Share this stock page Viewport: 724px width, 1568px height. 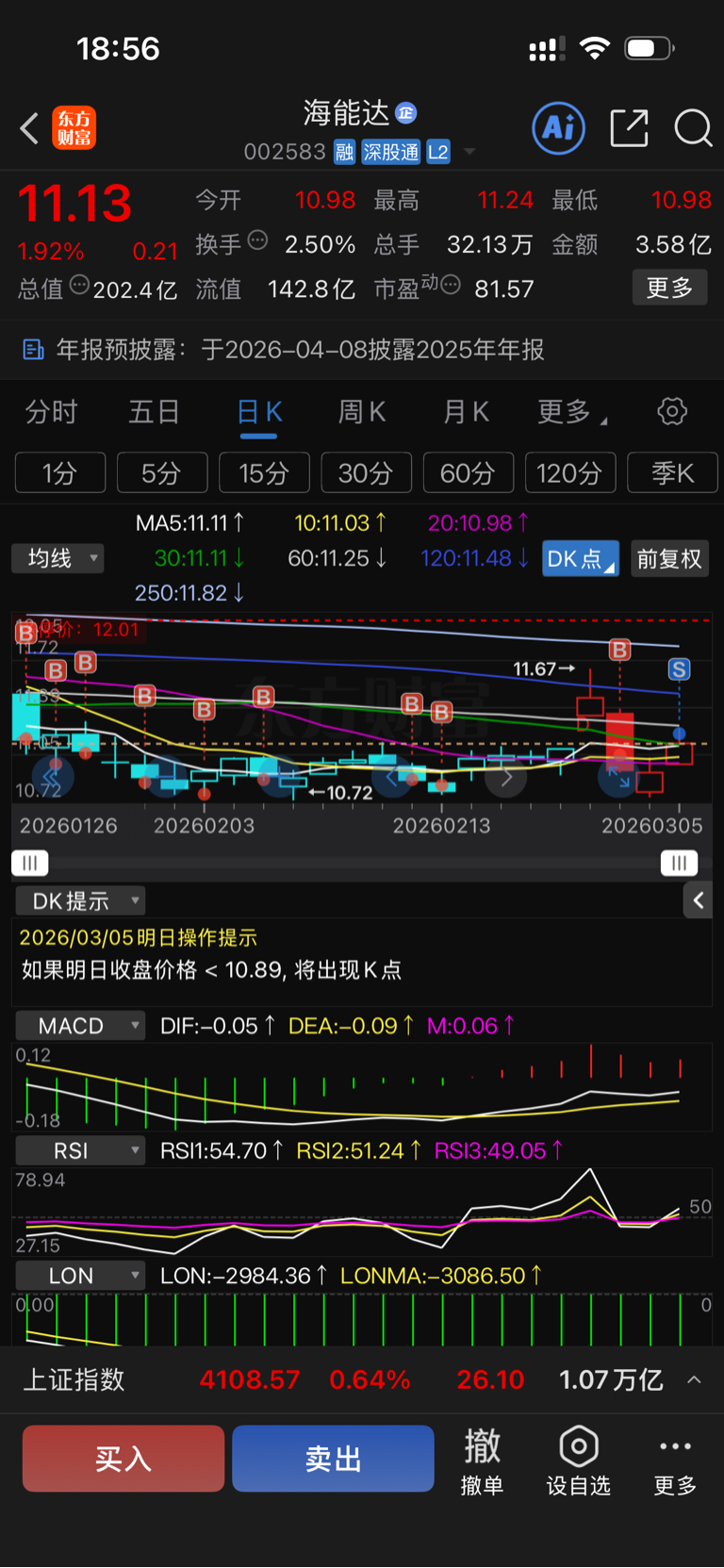coord(629,128)
